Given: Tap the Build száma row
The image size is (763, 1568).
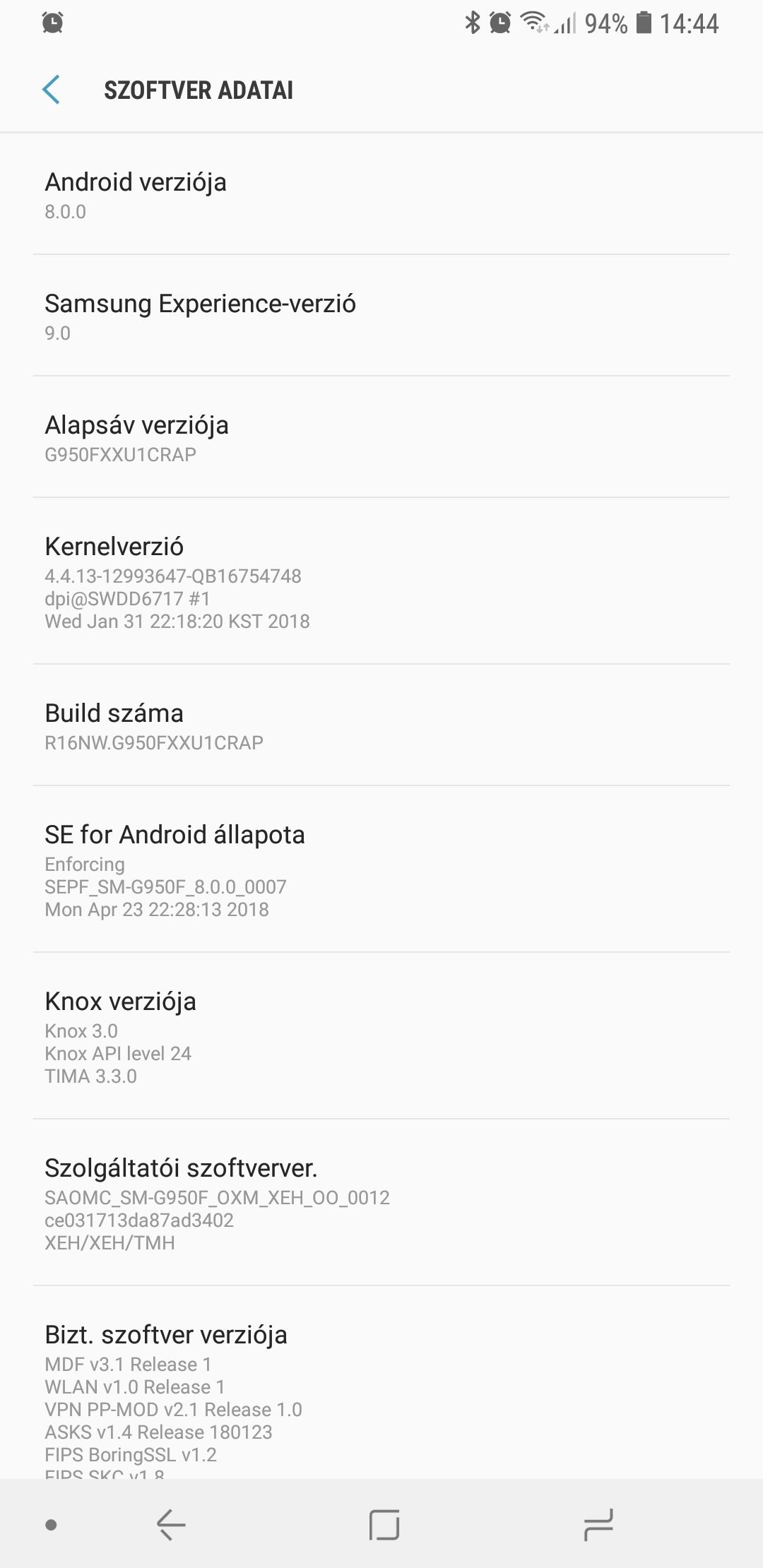Looking at the screenshot, I should (381, 725).
